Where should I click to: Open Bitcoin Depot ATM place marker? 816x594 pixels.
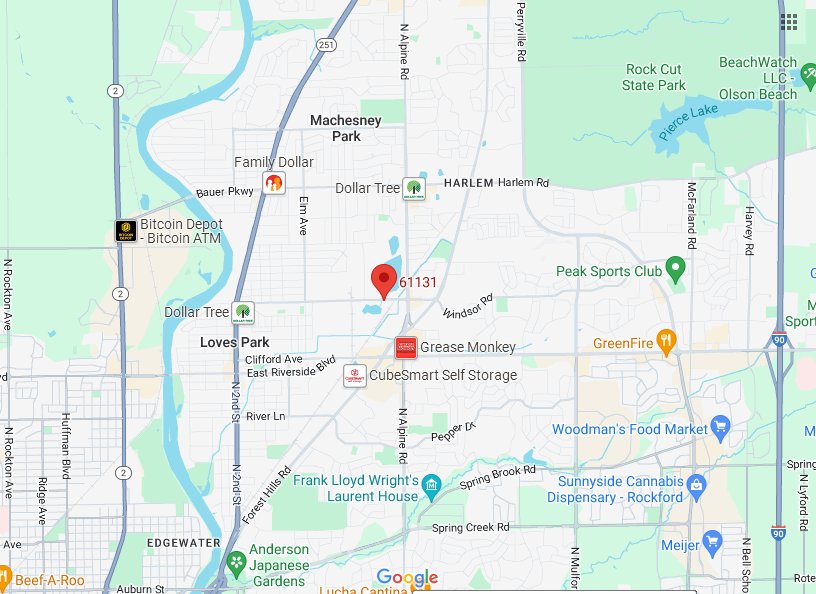click(x=126, y=232)
